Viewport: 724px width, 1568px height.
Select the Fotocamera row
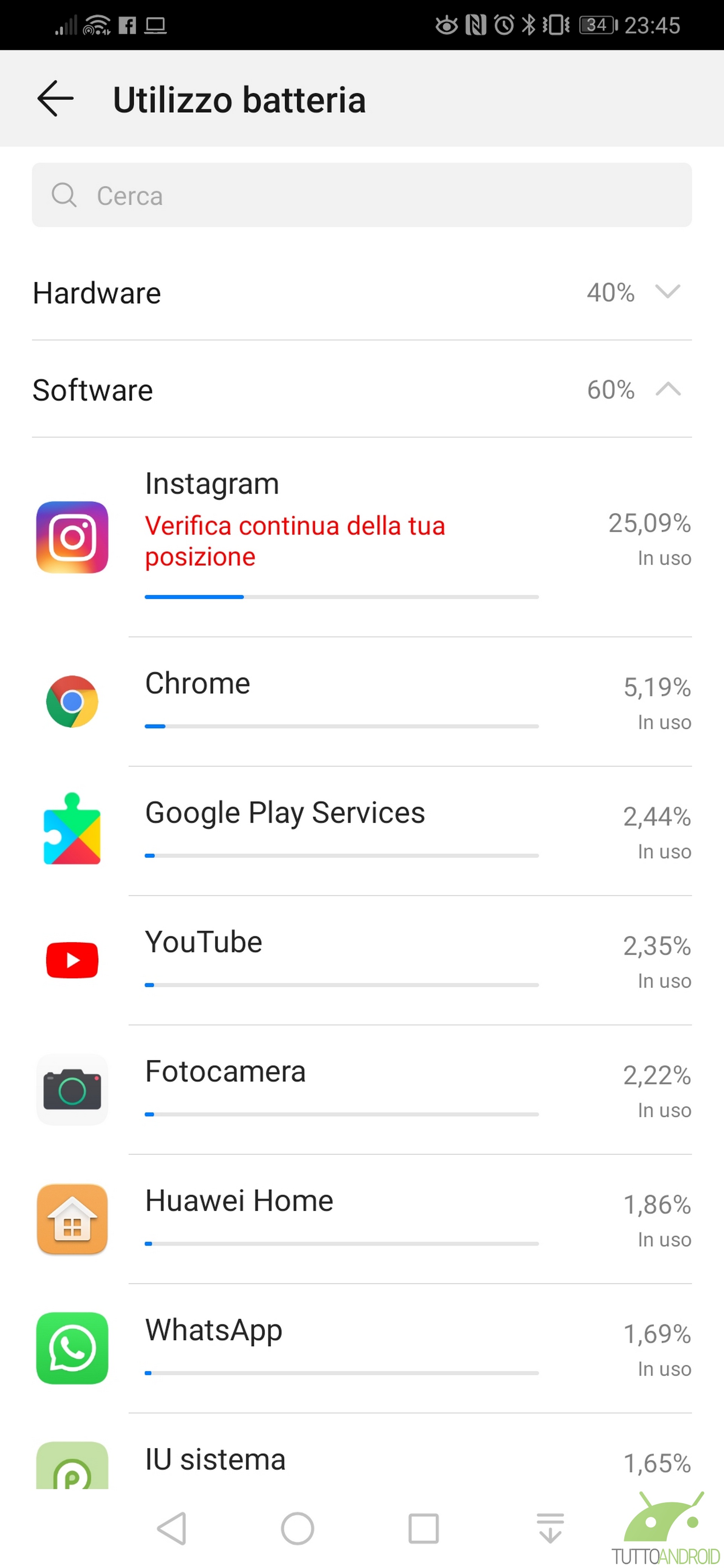(362, 1090)
